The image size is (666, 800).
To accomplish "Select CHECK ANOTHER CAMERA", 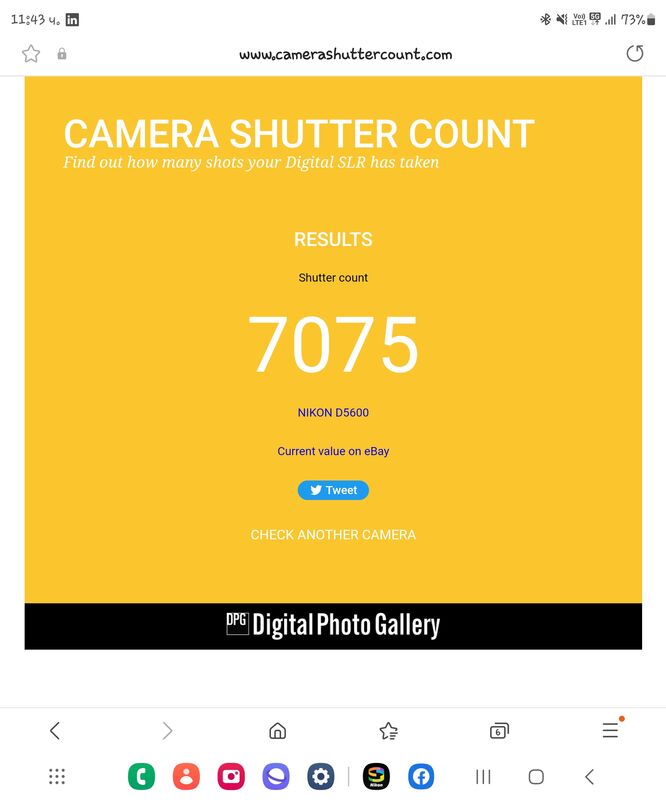I will [333, 535].
